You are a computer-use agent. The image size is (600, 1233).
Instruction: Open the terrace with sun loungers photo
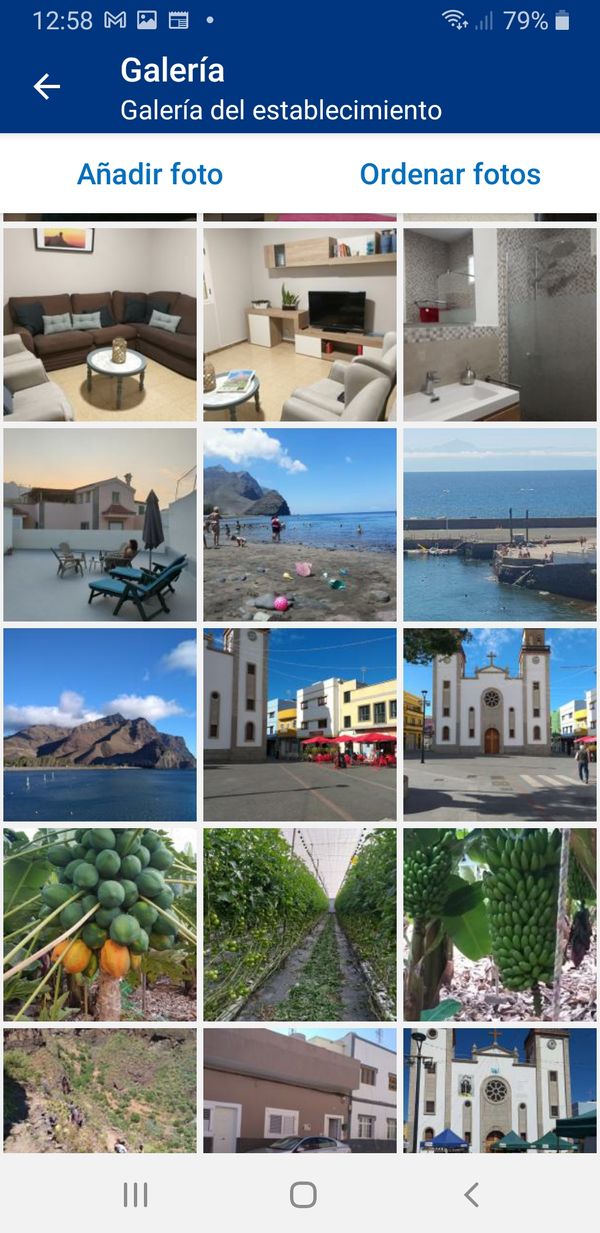pyautogui.click(x=100, y=524)
